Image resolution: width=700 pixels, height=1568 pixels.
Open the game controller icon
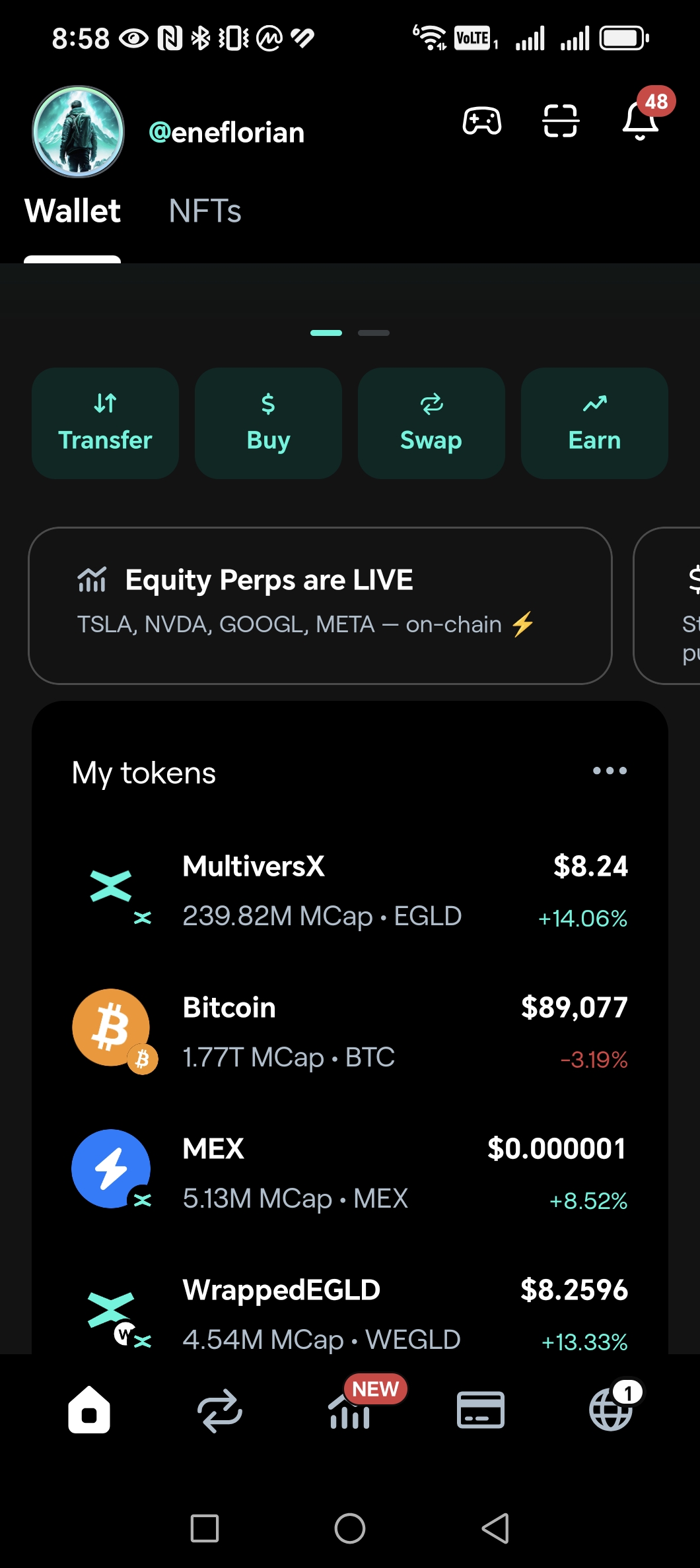coord(481,121)
